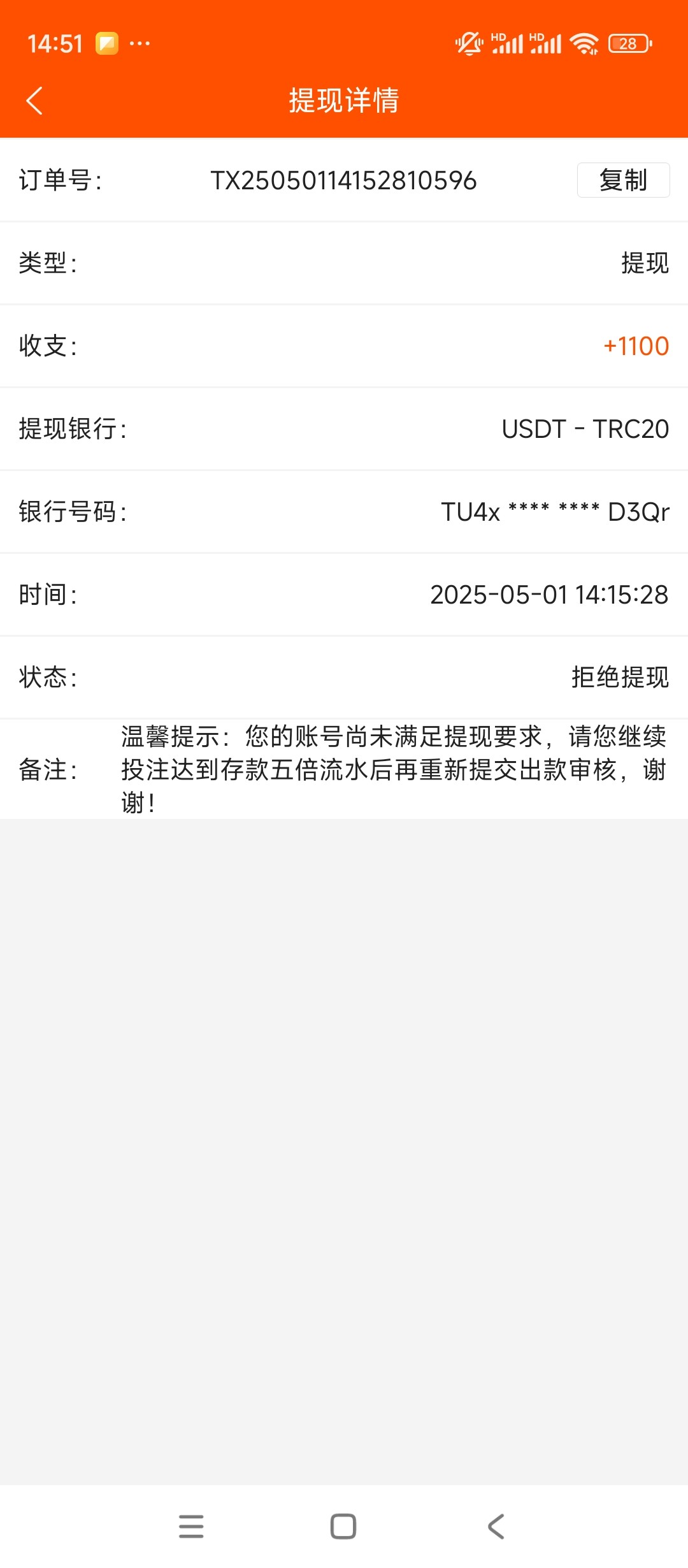The height and width of the screenshot is (1568, 688).
Task: Go to the system home screen
Action: click(x=343, y=1527)
